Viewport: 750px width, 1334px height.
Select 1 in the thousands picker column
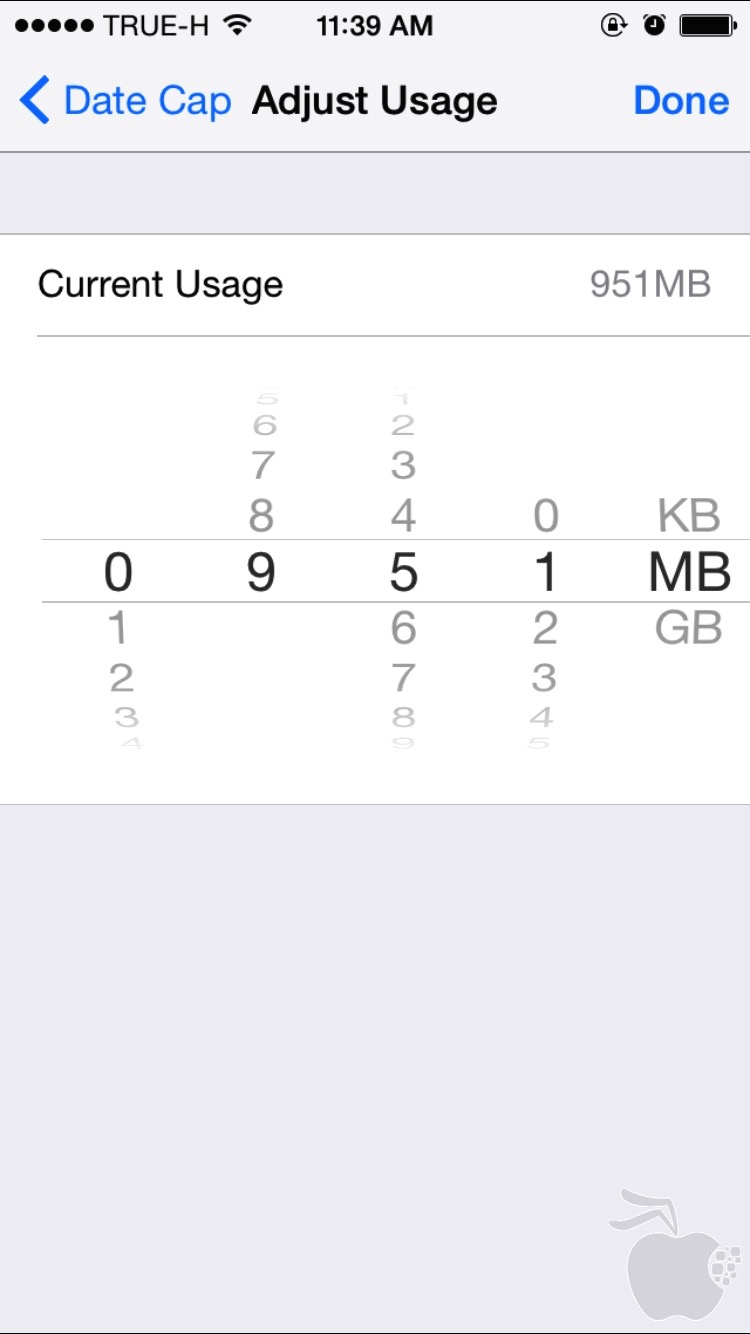tap(119, 628)
